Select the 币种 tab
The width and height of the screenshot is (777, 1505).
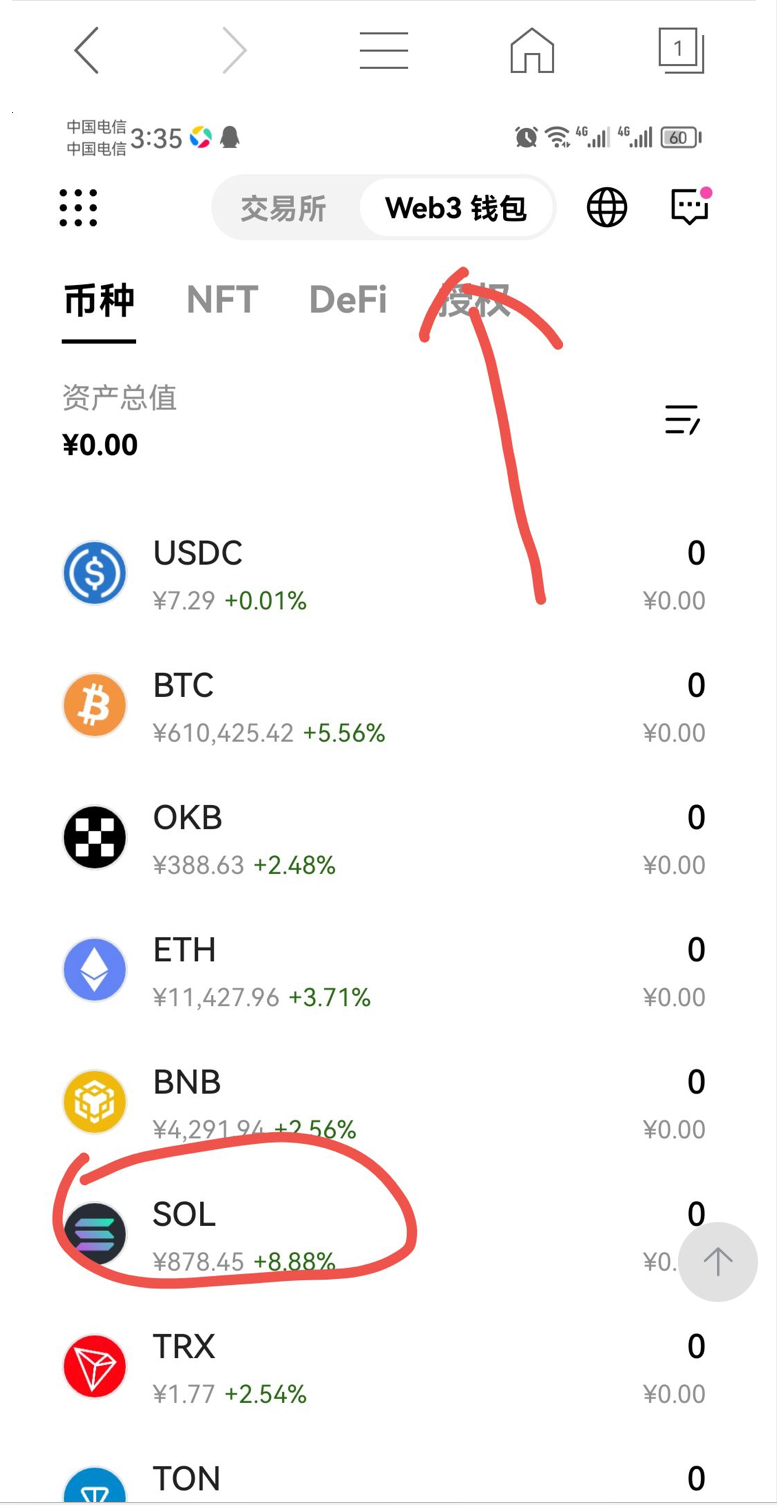98,300
